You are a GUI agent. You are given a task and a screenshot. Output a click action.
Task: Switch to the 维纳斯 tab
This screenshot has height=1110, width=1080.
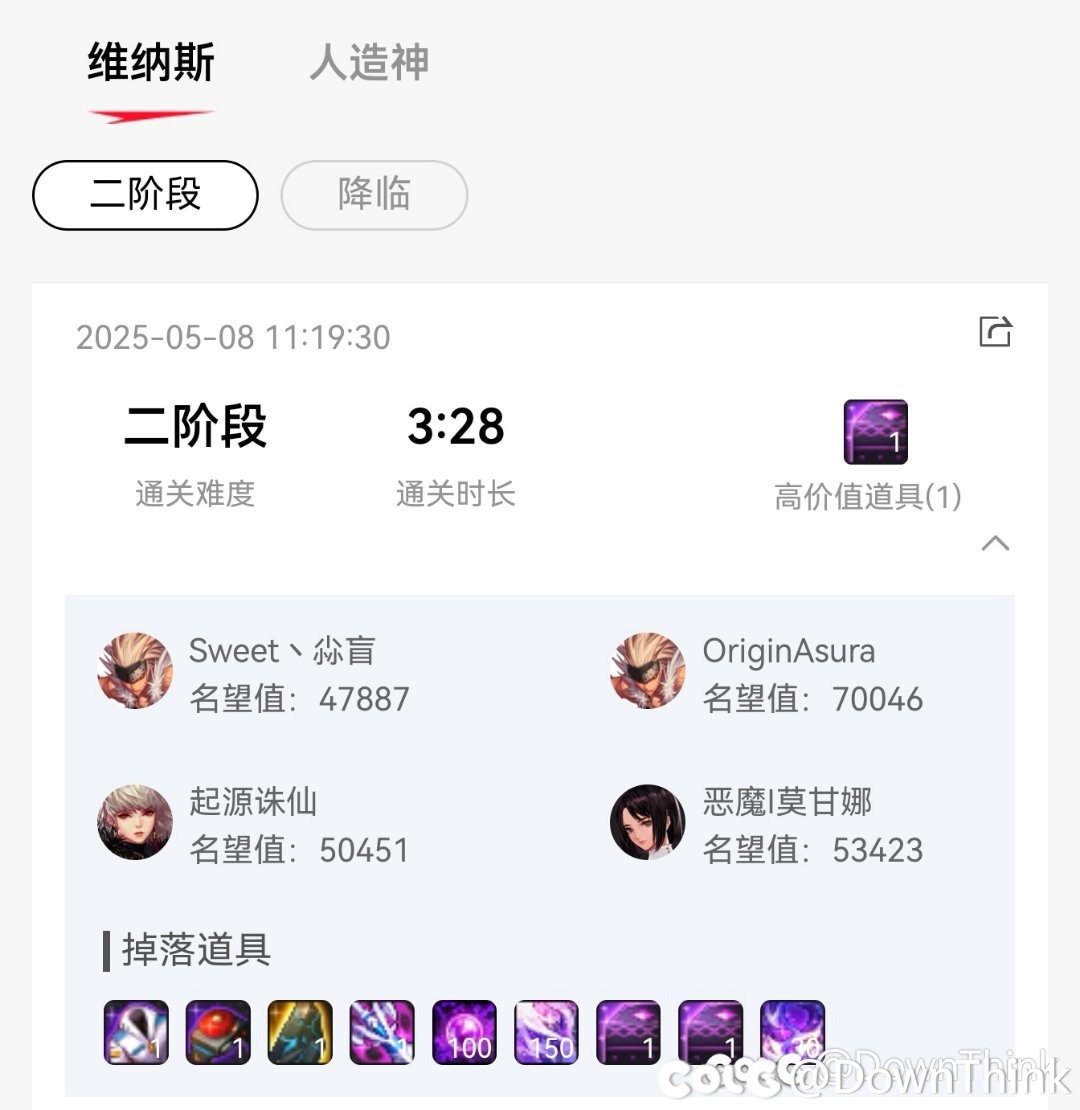151,64
